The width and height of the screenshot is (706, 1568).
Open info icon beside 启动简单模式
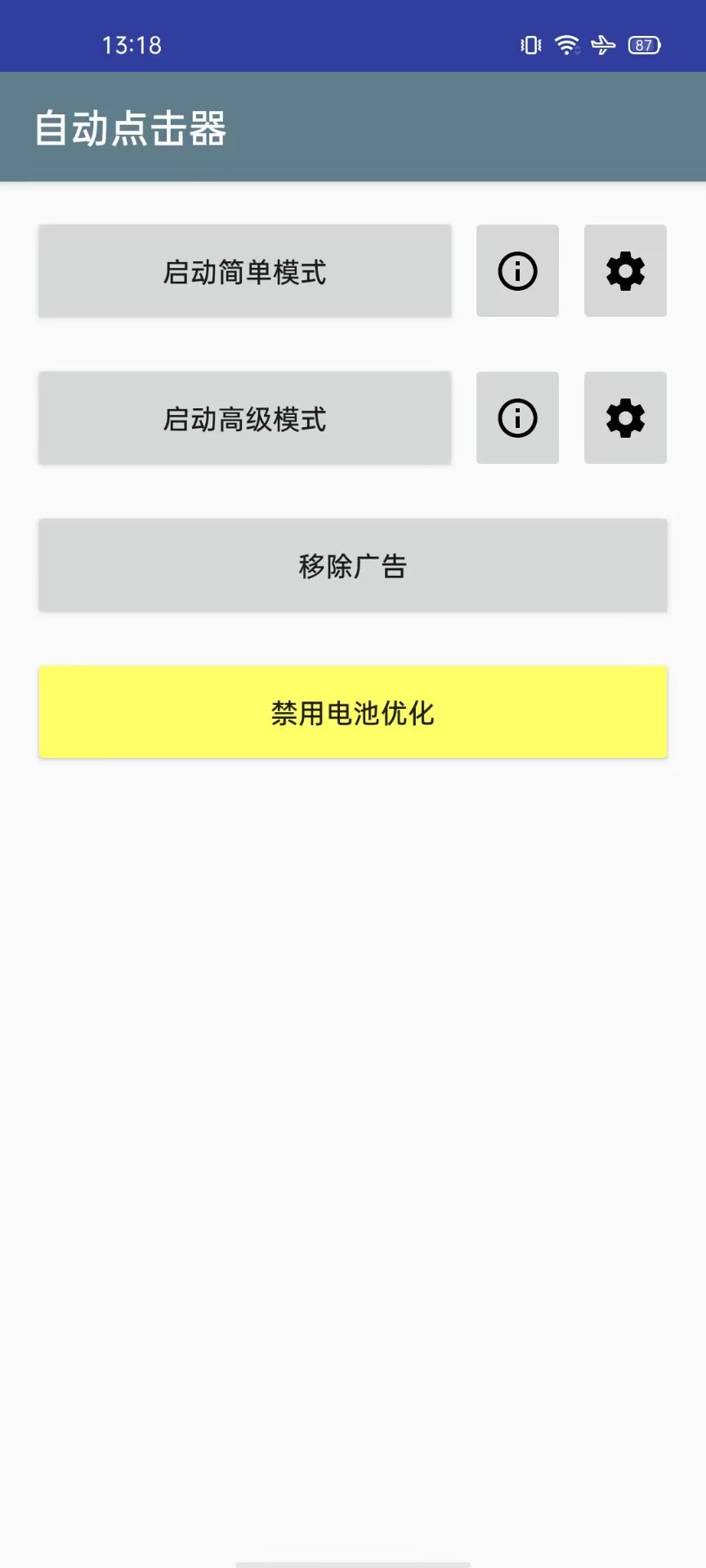pyautogui.click(x=518, y=271)
